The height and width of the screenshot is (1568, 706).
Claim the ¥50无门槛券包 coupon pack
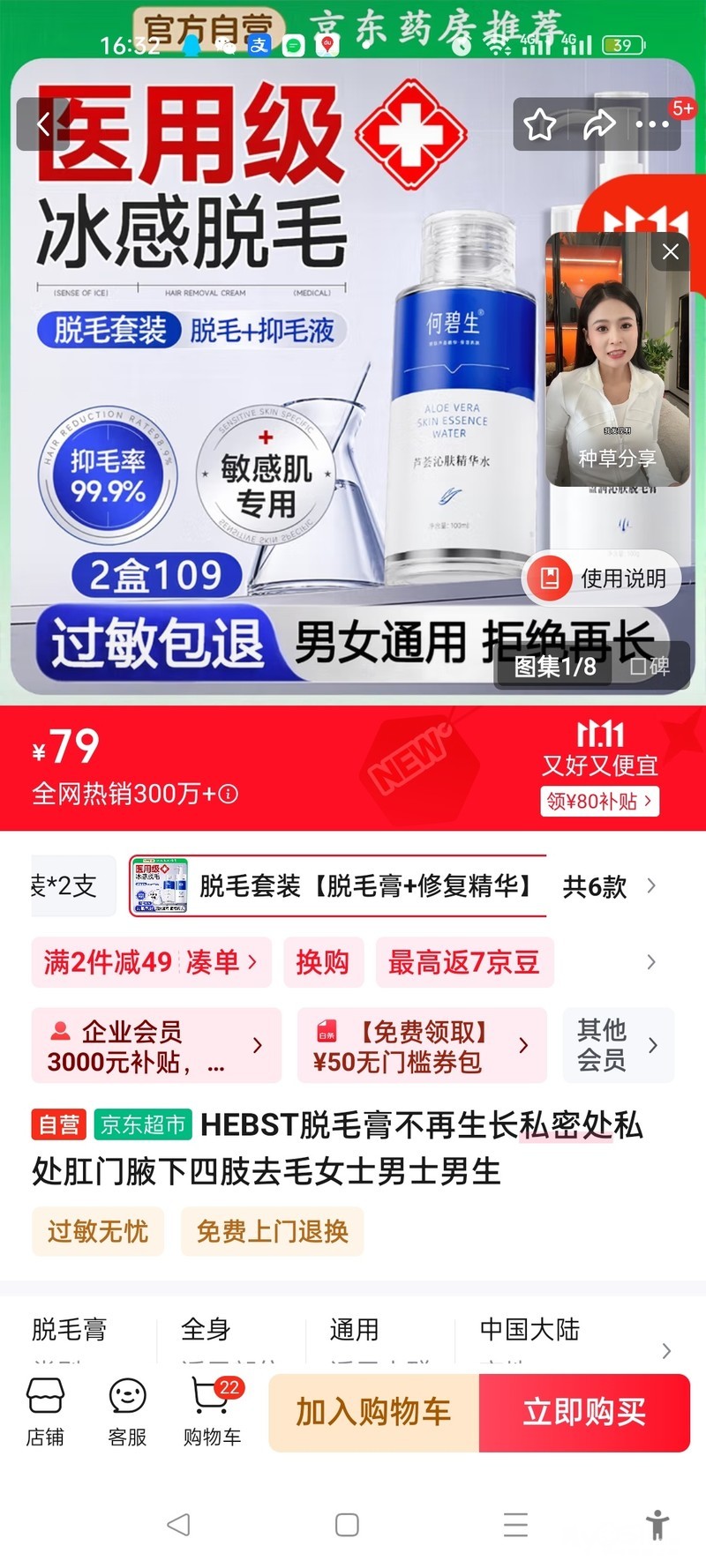[x=422, y=1046]
